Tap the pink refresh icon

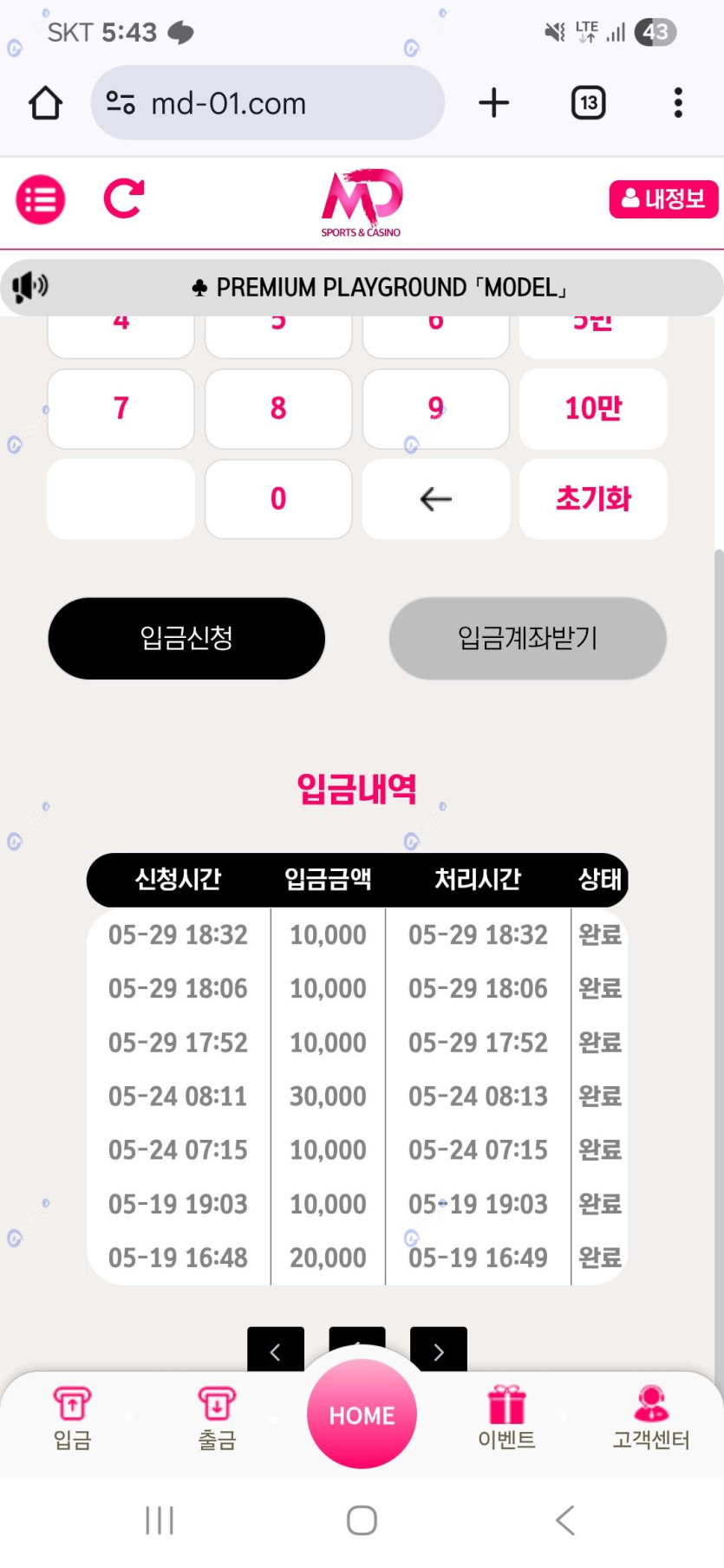(124, 199)
